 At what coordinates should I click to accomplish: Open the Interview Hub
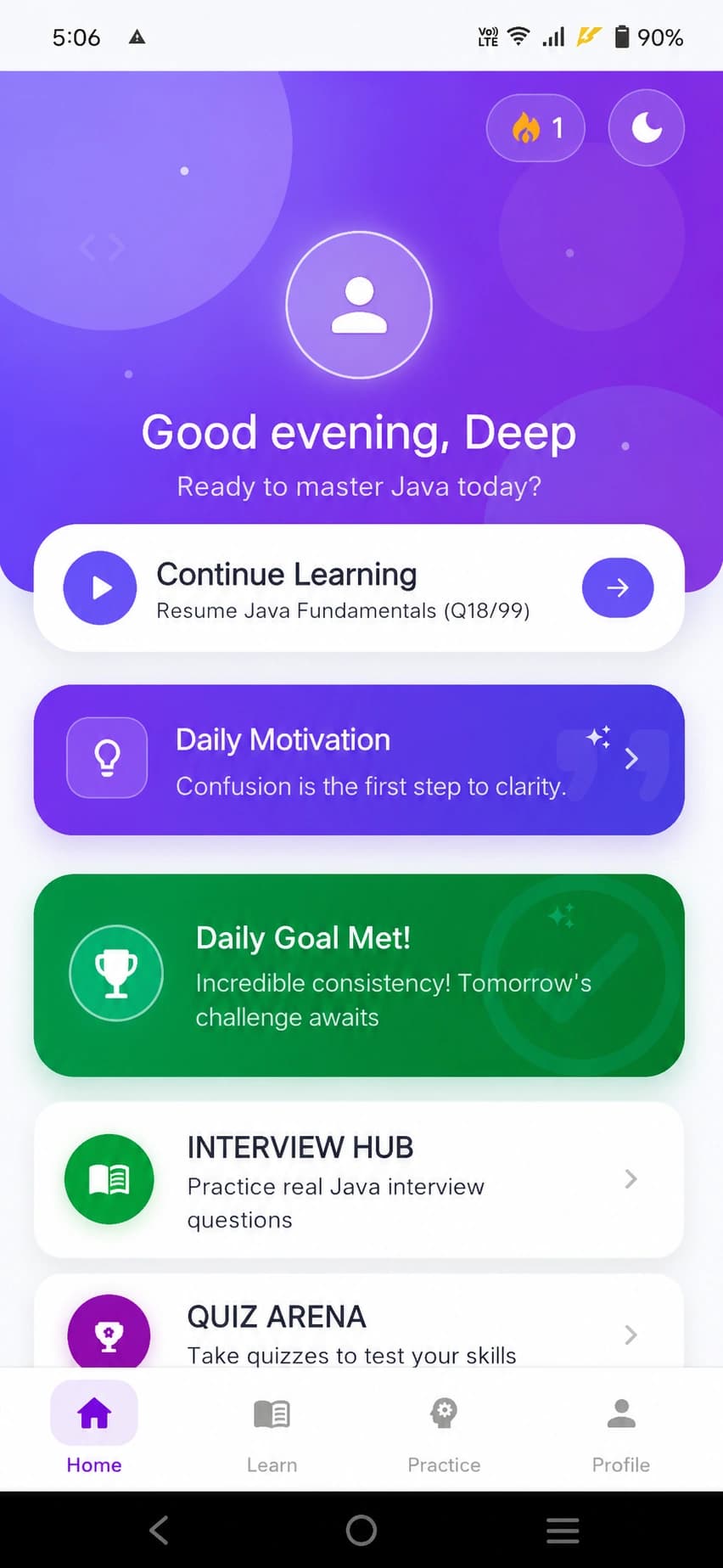coord(359,1180)
